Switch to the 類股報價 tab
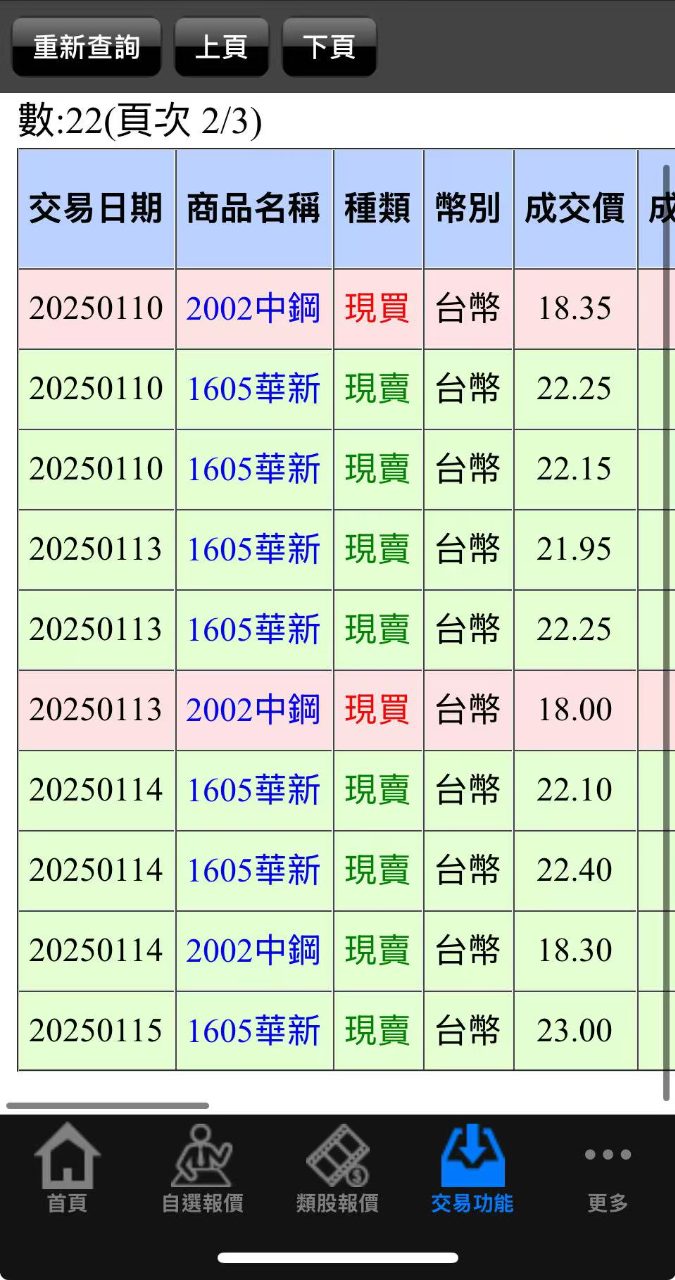 click(337, 1168)
